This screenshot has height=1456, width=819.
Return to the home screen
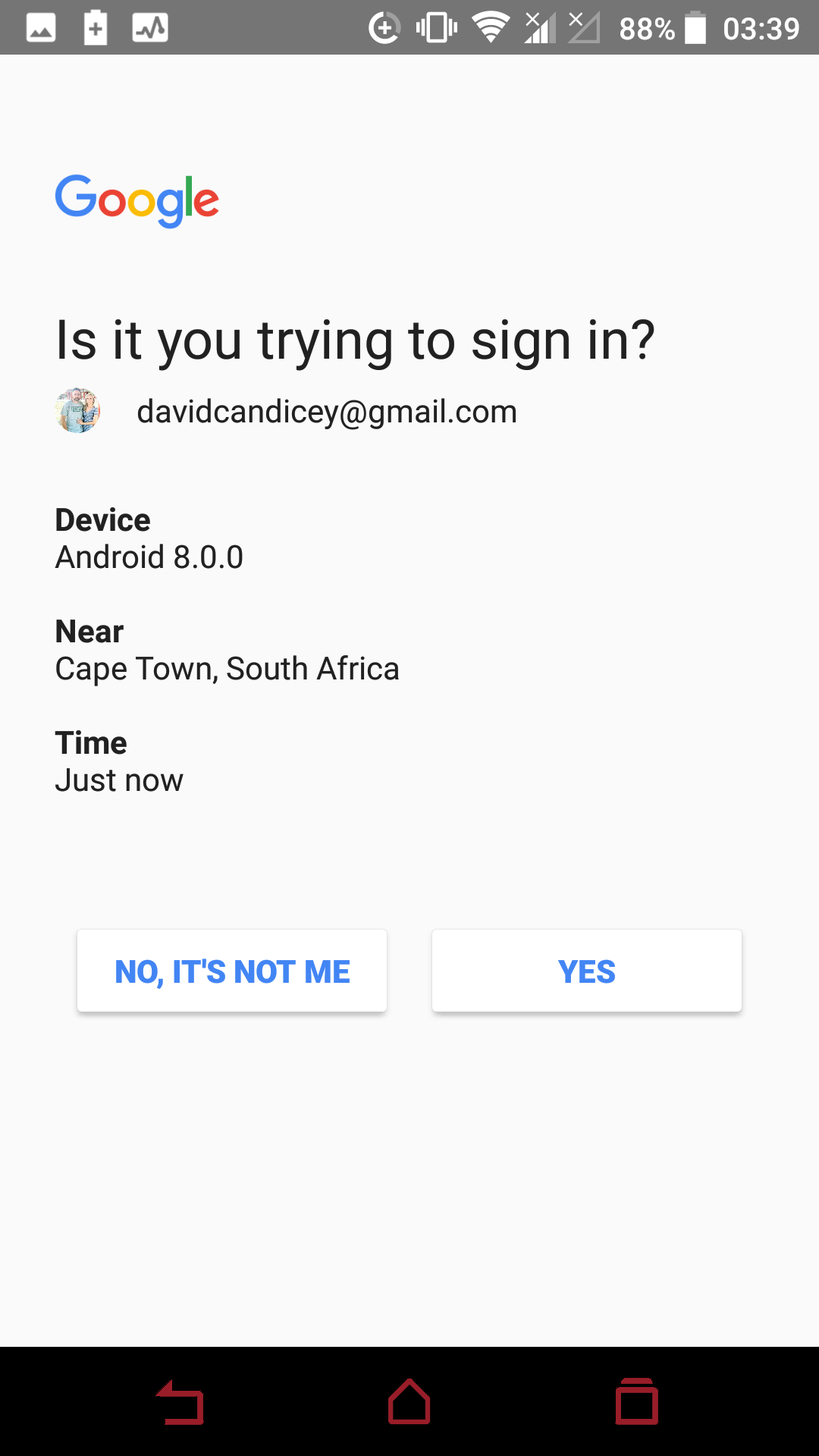pos(409,1401)
